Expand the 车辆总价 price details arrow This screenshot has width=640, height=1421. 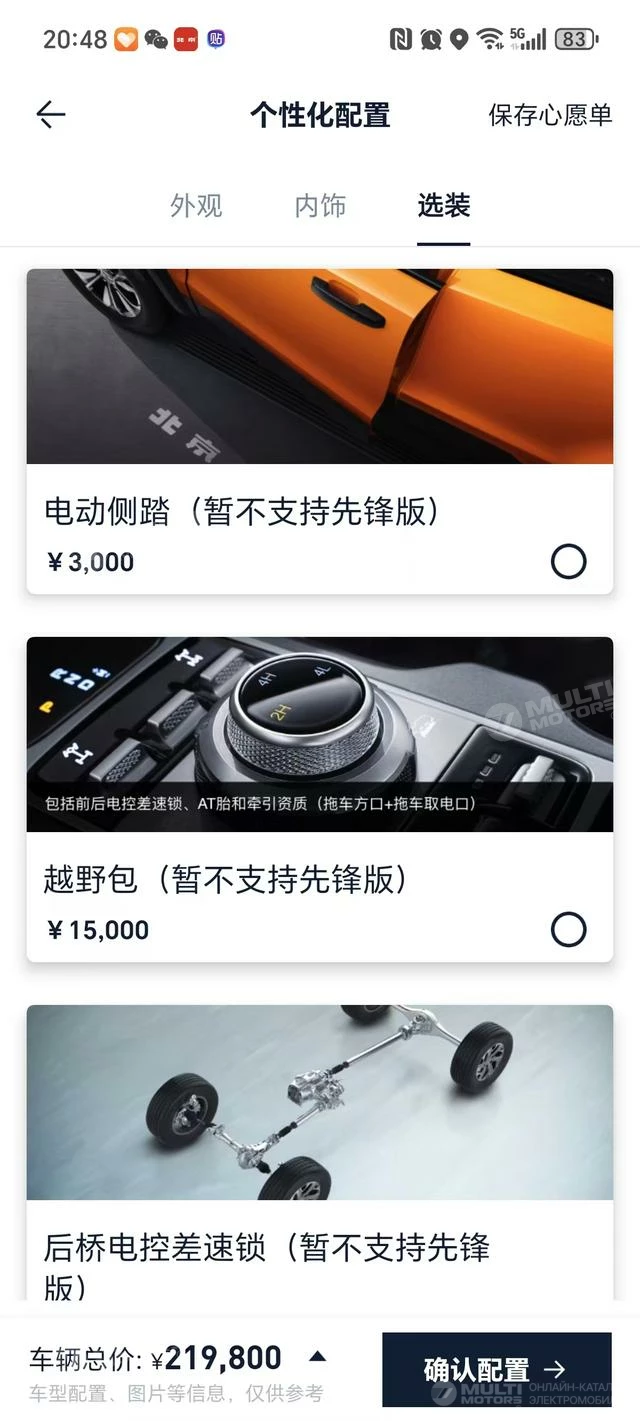click(317, 1357)
